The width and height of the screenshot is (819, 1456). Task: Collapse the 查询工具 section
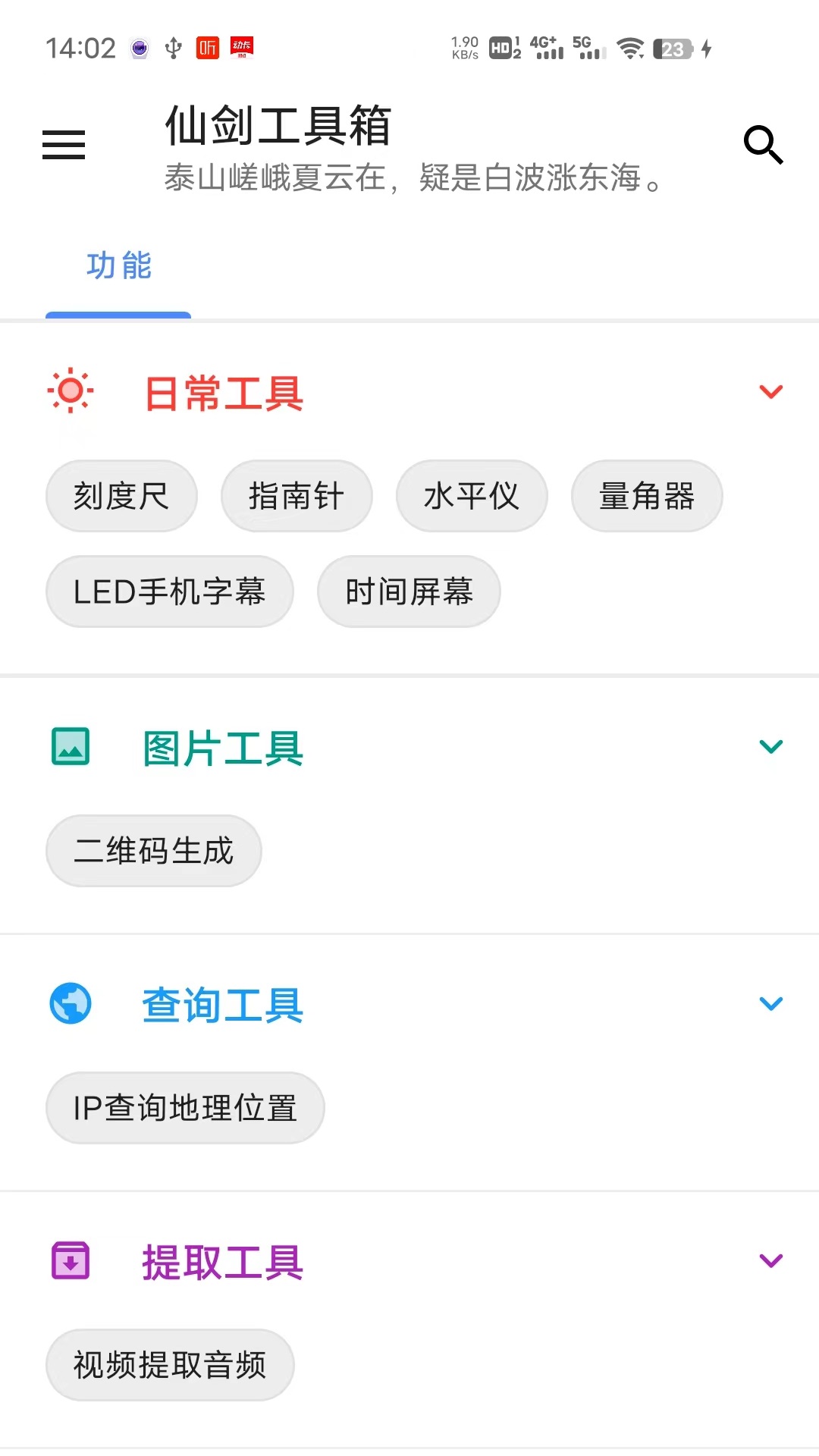coord(770,1004)
